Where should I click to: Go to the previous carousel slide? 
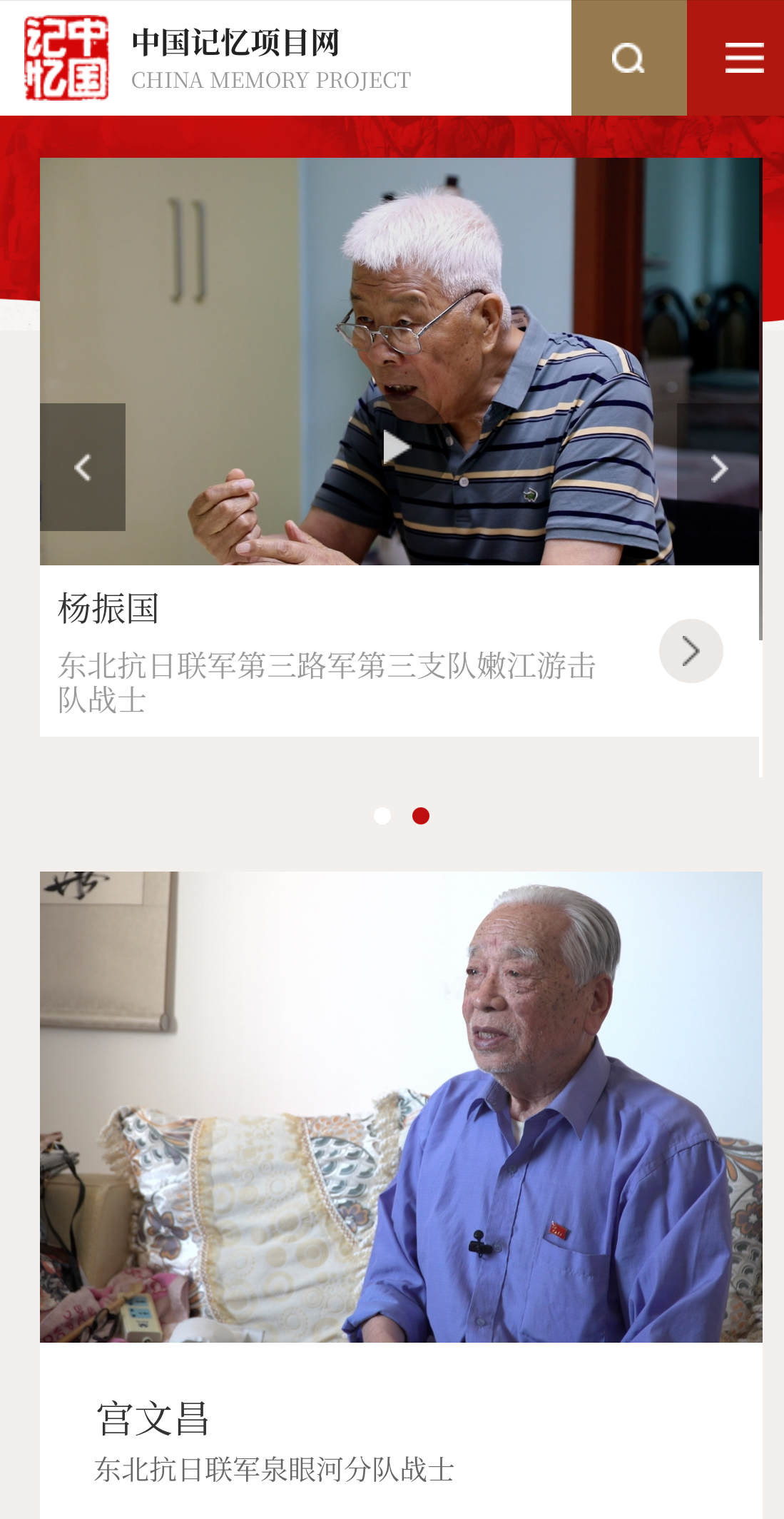coord(83,468)
